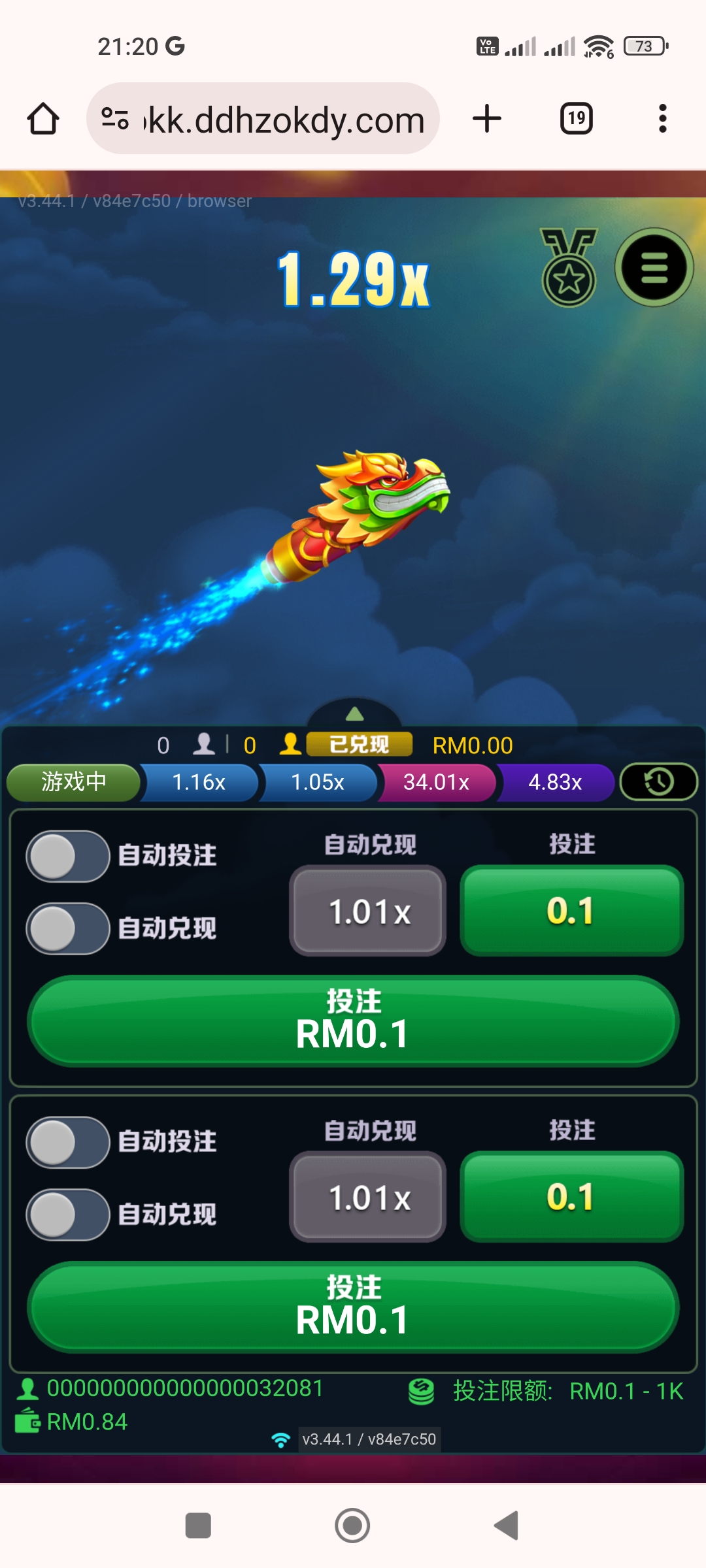Tap the 34.01x history multiplier chip
The width and height of the screenshot is (706, 1568).
[437, 782]
